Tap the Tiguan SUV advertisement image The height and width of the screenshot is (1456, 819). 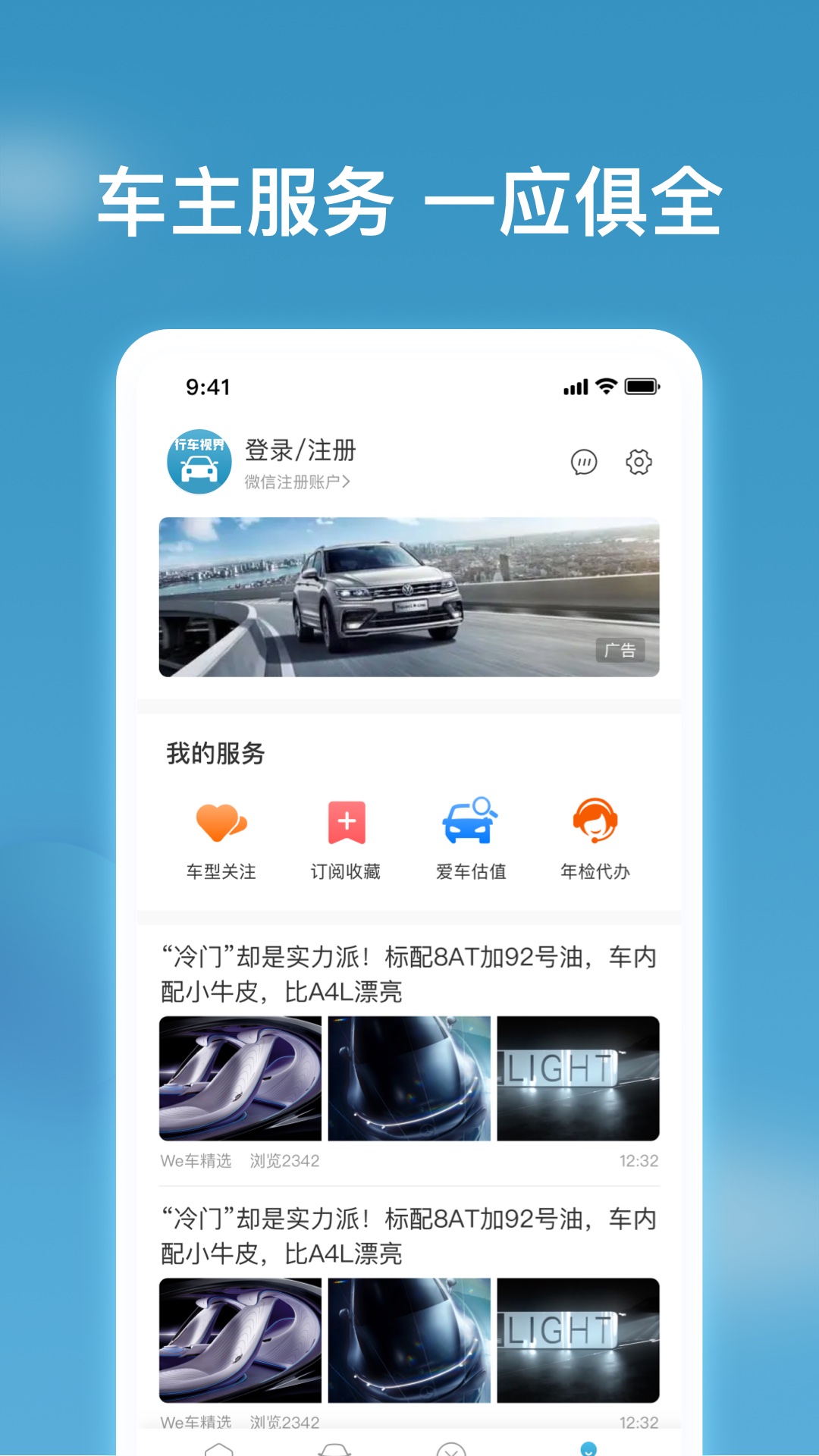coord(409,598)
